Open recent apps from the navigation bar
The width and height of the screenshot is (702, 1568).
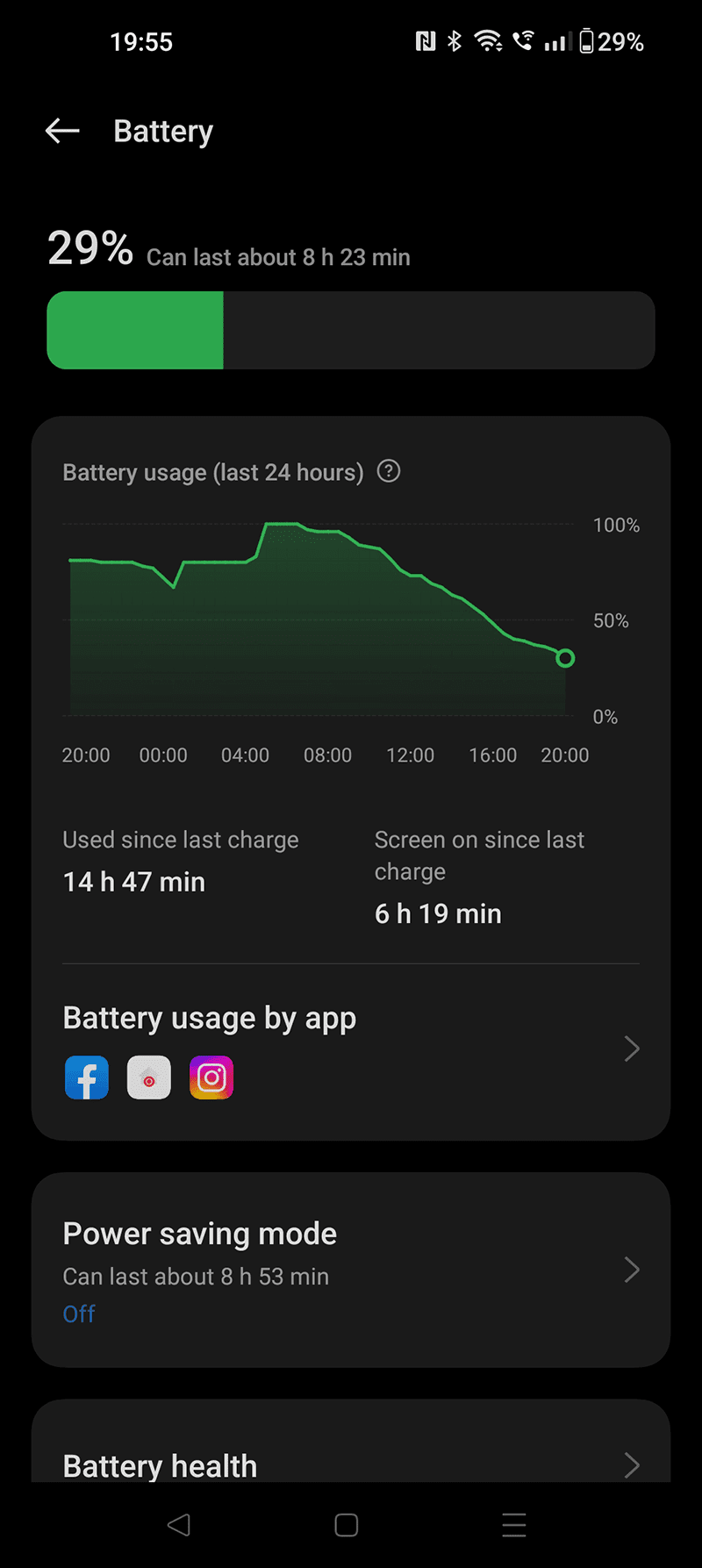(x=514, y=1525)
